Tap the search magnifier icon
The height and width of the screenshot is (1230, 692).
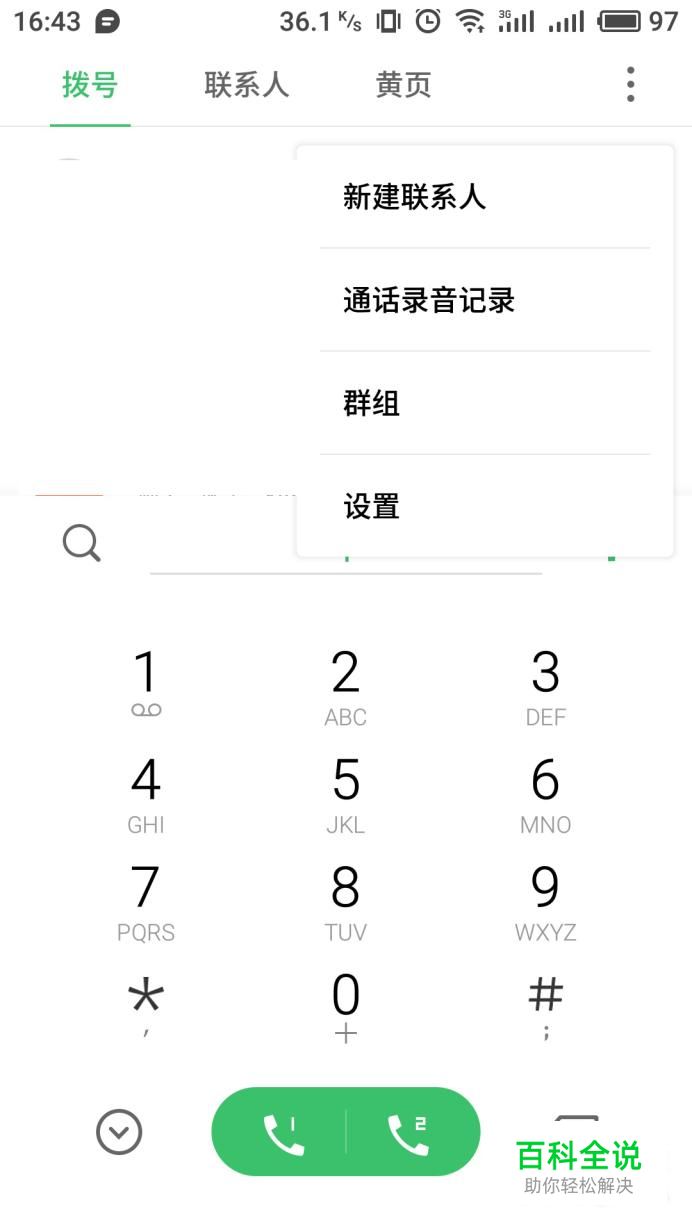pos(82,544)
